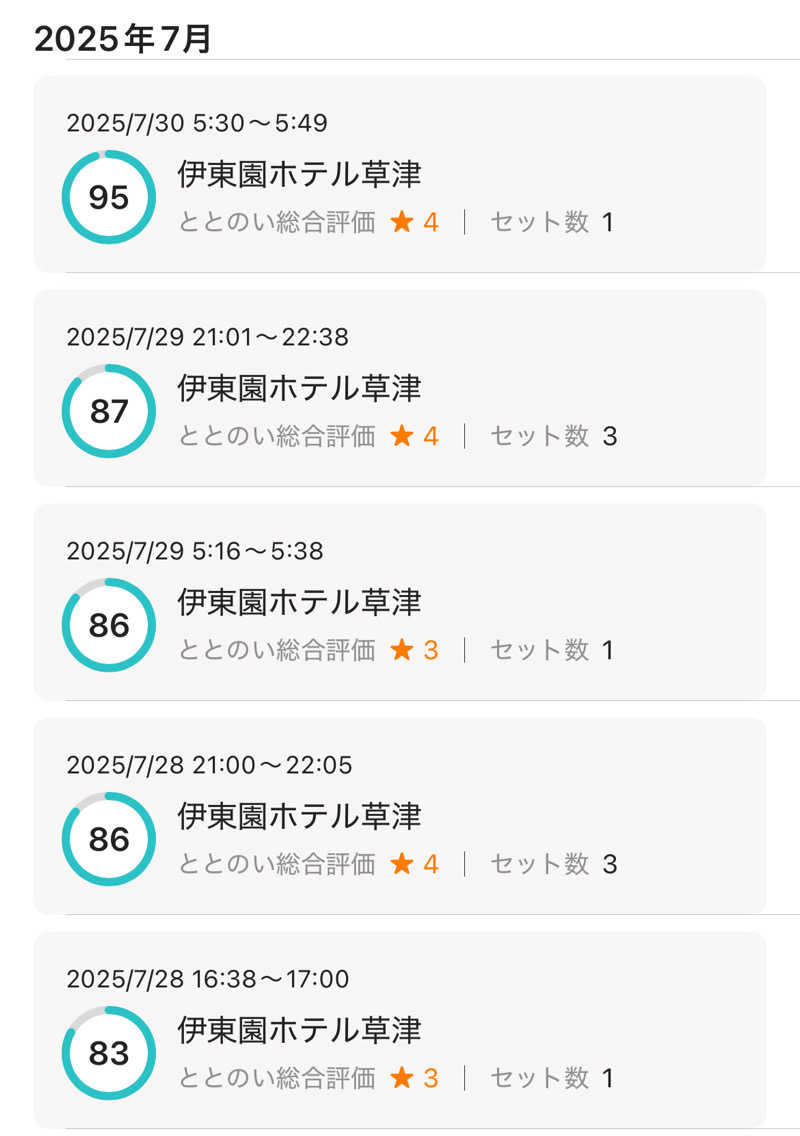
Task: Select the 86 score circle from July 29 morning
Action: [109, 624]
